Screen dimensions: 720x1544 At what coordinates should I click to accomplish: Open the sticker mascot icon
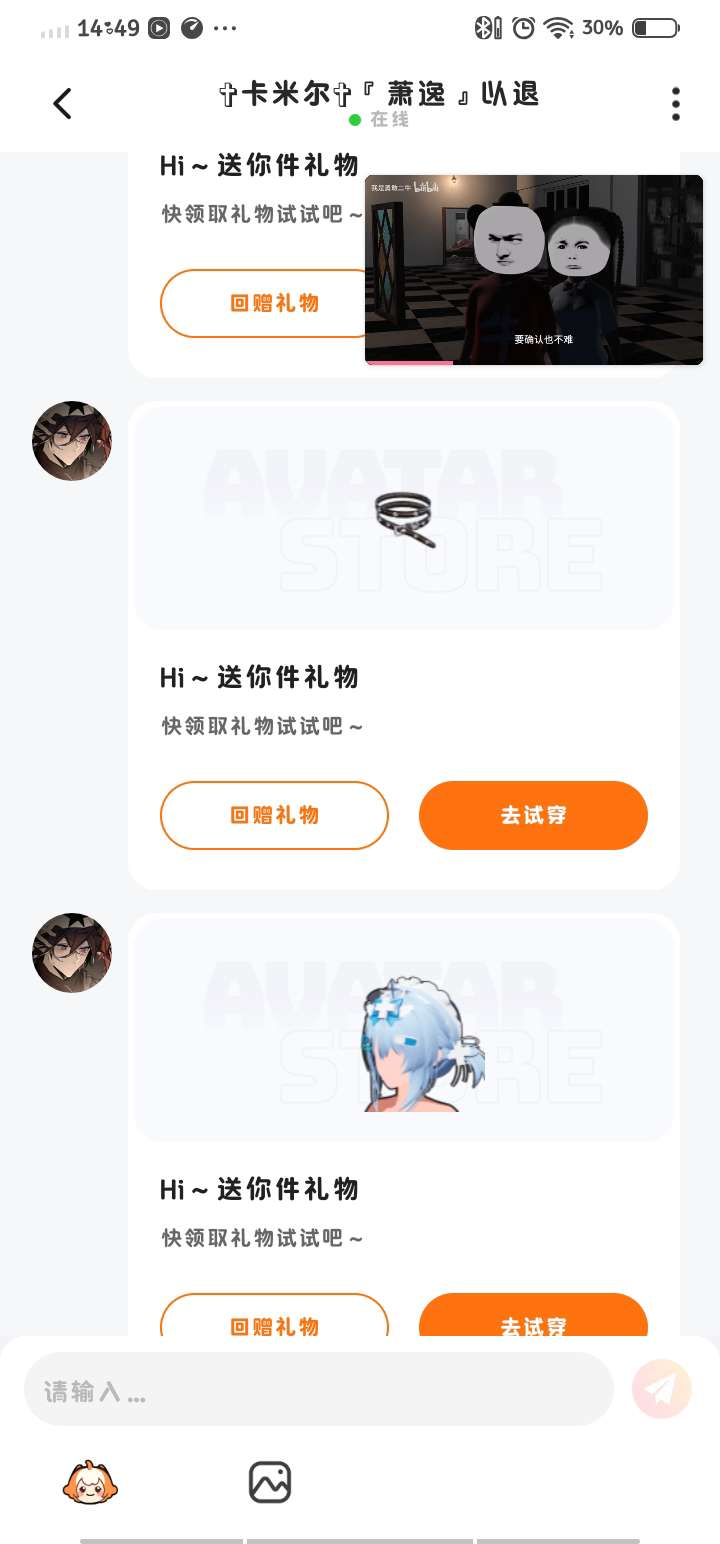tap(91, 1482)
